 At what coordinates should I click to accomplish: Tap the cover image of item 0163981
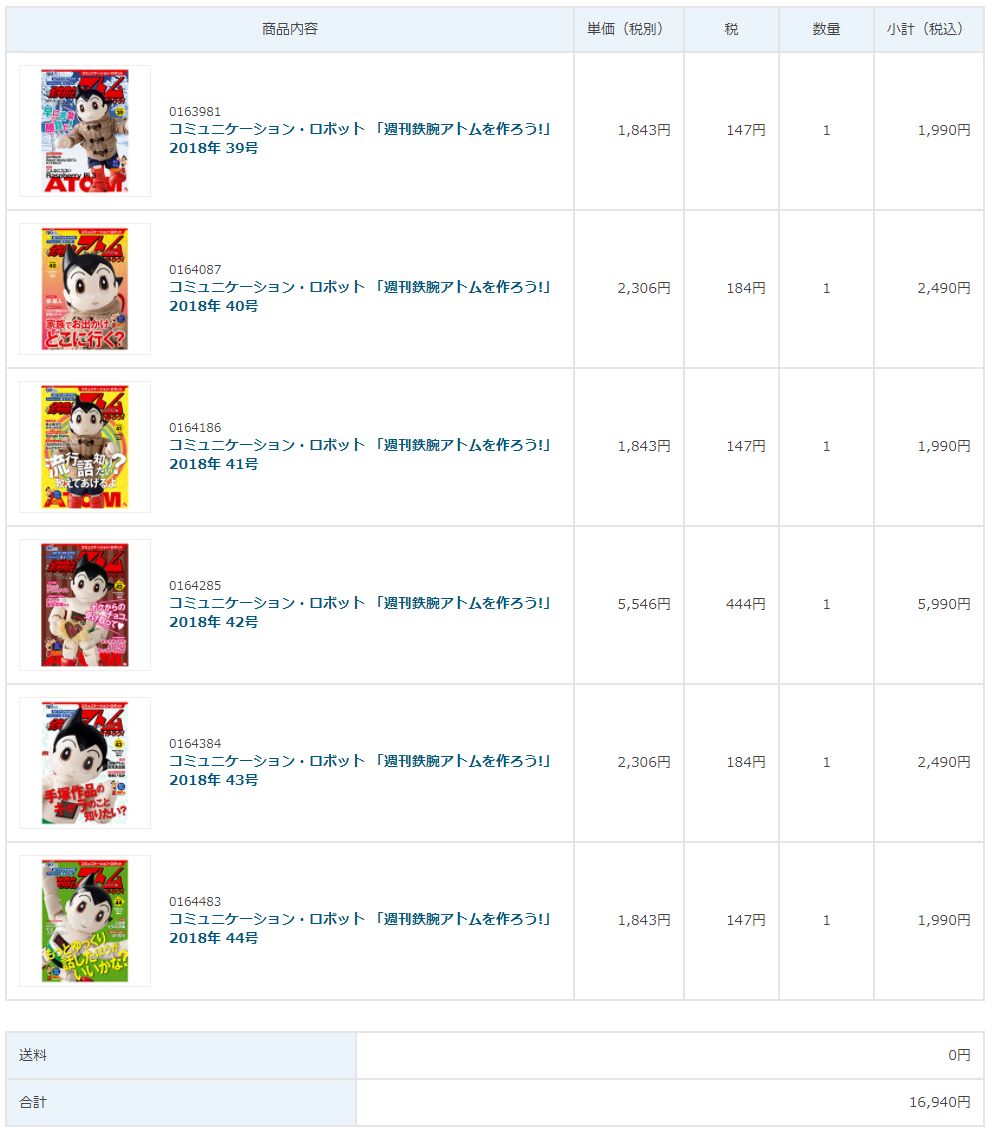[85, 131]
